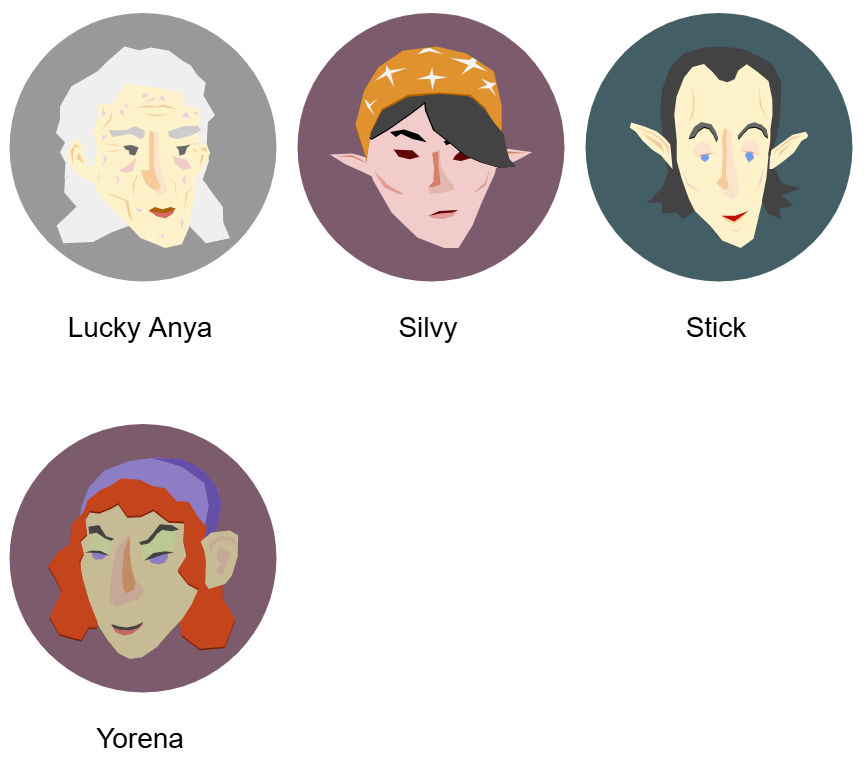The height and width of the screenshot is (774, 867).
Task: Pick the Yorena character avatar
Action: pos(143,558)
